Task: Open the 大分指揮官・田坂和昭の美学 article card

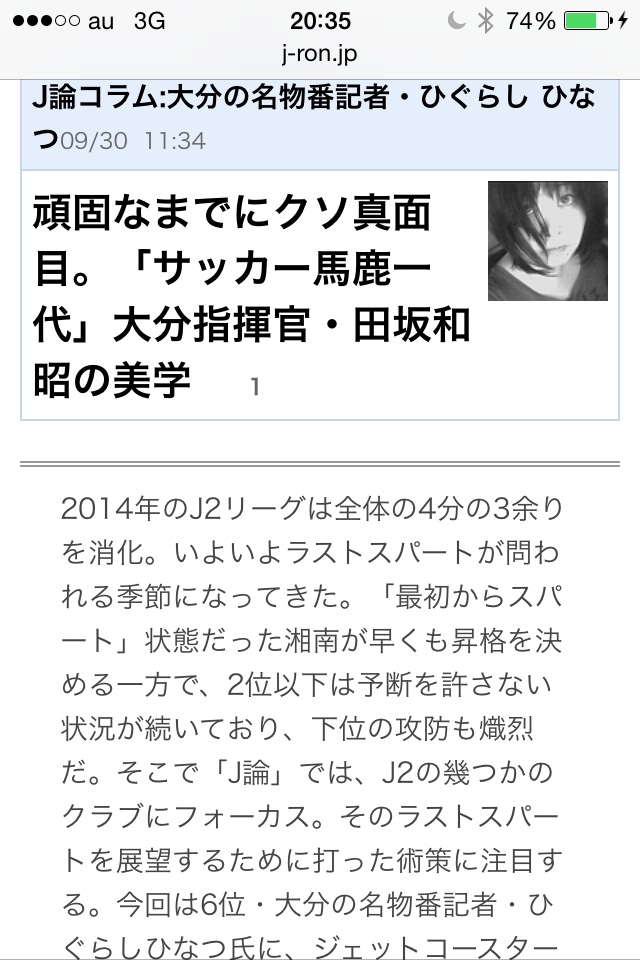Action: pyautogui.click(x=250, y=297)
